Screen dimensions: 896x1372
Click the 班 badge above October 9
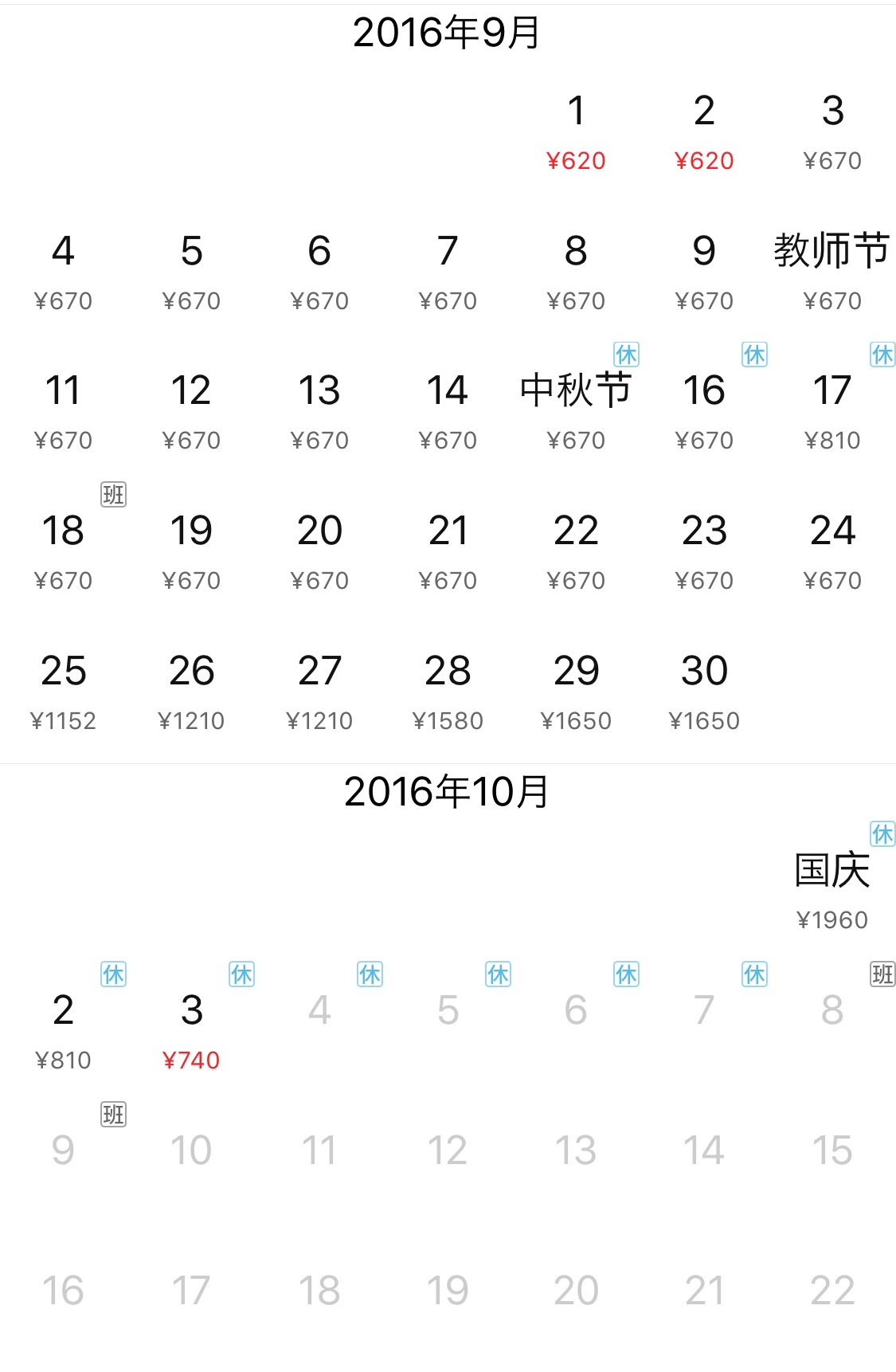114,1114
